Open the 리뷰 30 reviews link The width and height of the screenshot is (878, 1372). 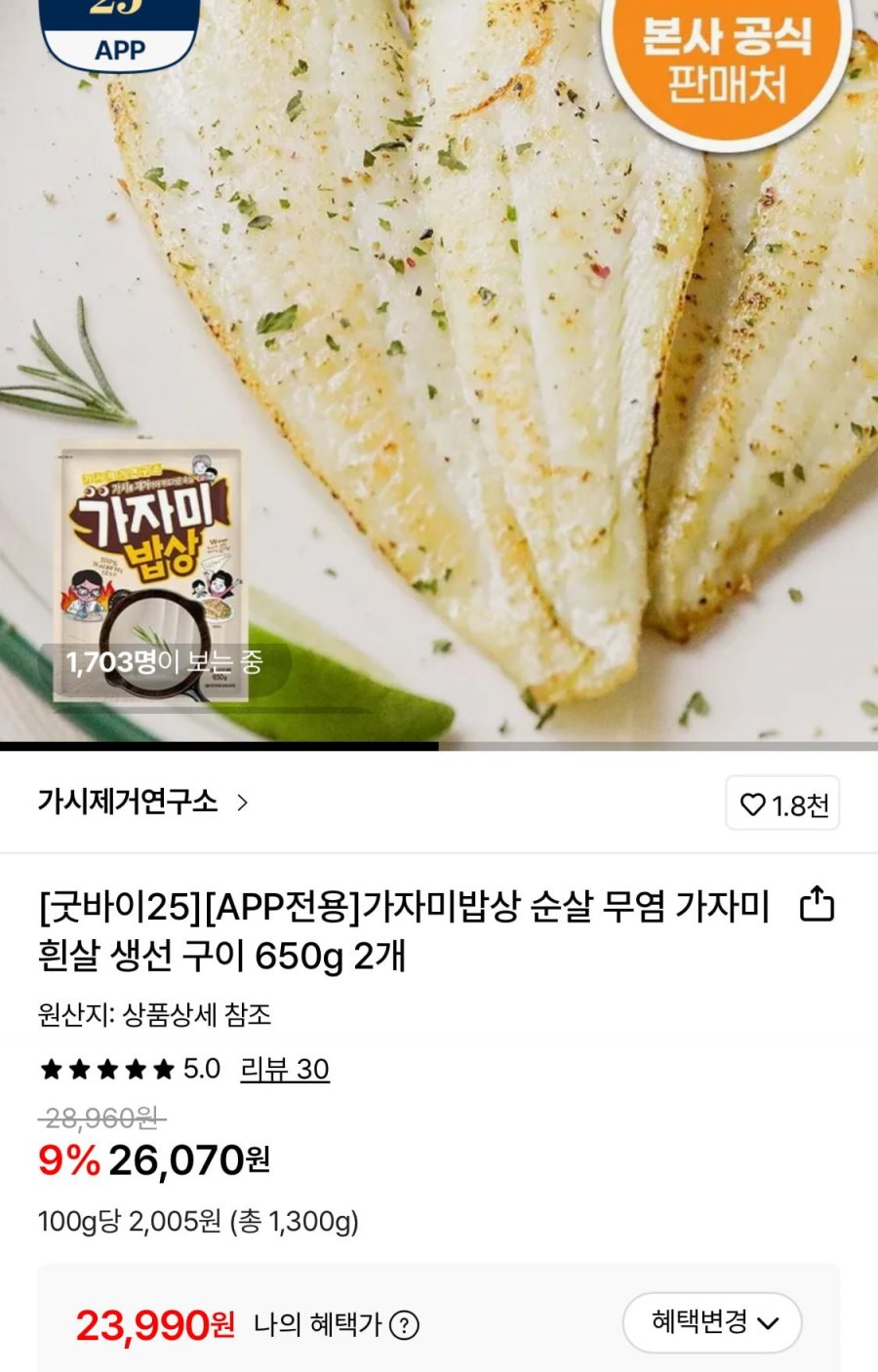[x=285, y=1069]
